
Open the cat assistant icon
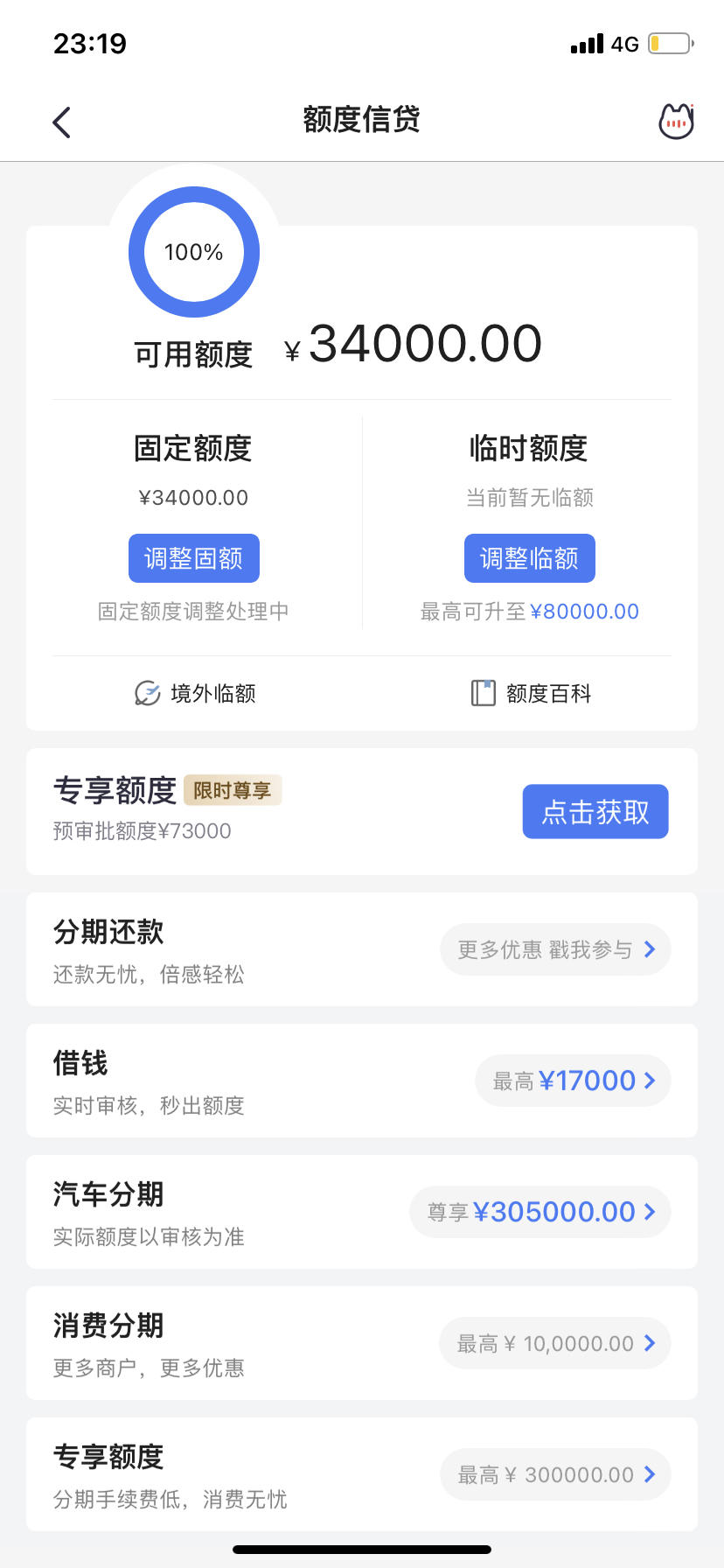pos(676,121)
